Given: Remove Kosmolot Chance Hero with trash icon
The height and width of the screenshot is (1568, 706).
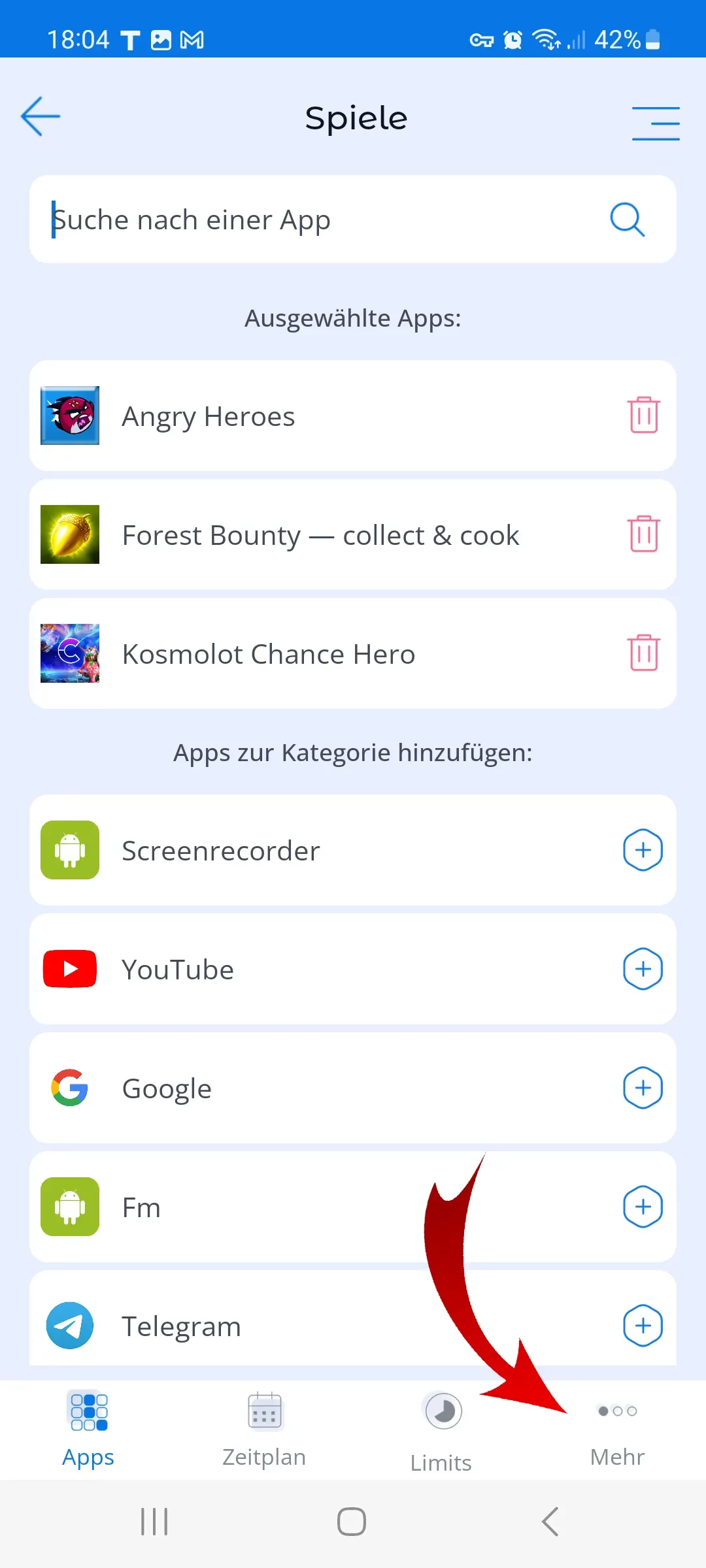Looking at the screenshot, I should 643,653.
